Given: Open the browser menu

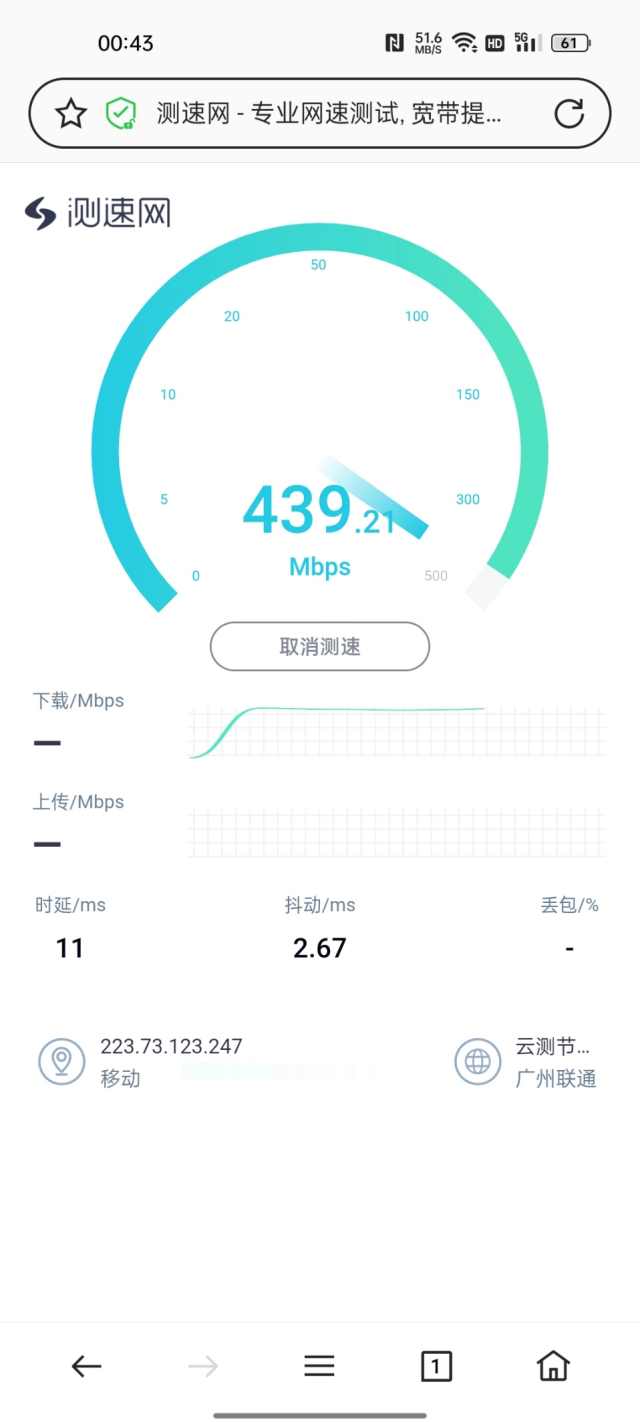Looking at the screenshot, I should click(319, 1366).
